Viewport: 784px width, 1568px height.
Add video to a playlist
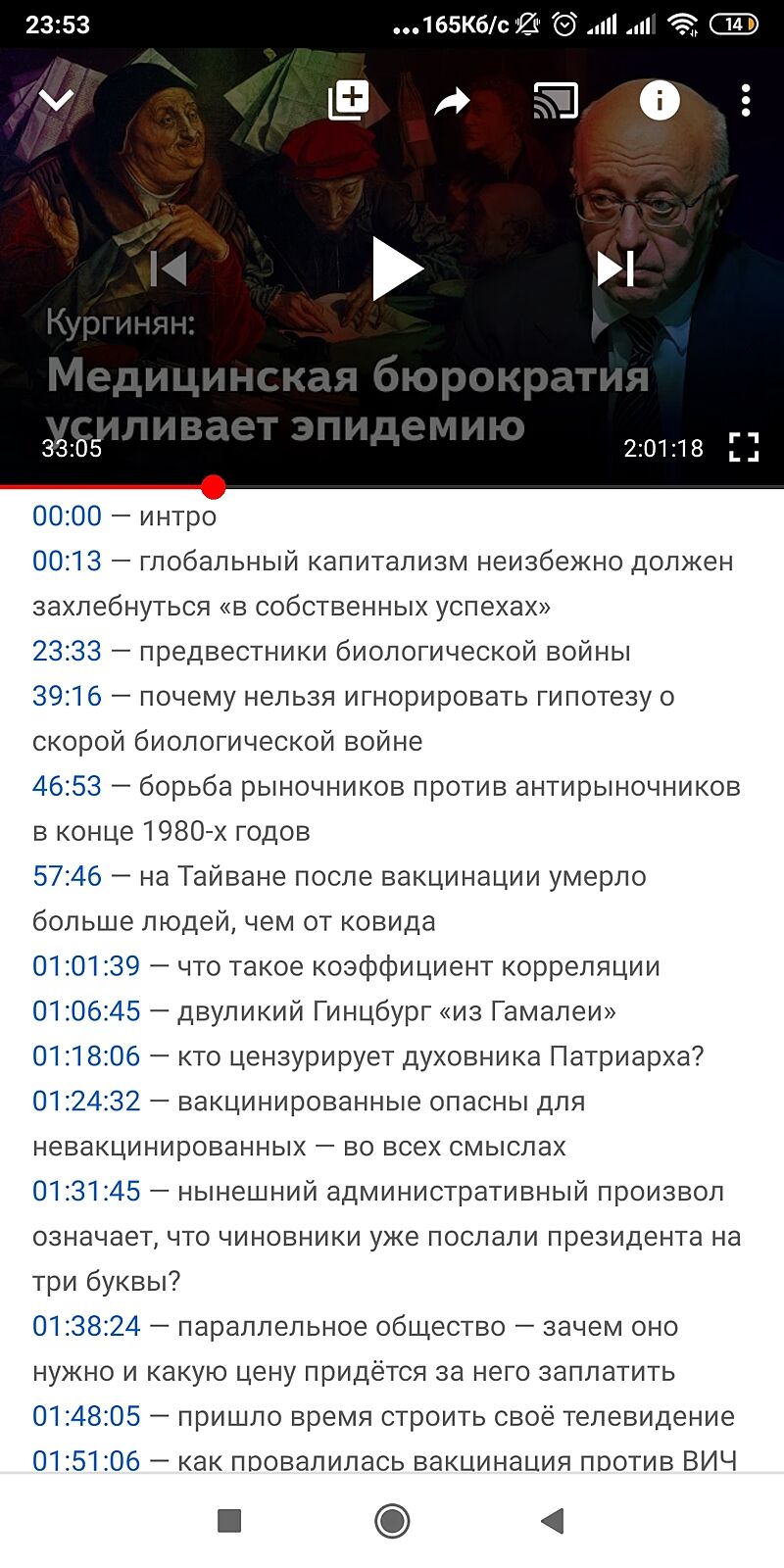click(349, 100)
